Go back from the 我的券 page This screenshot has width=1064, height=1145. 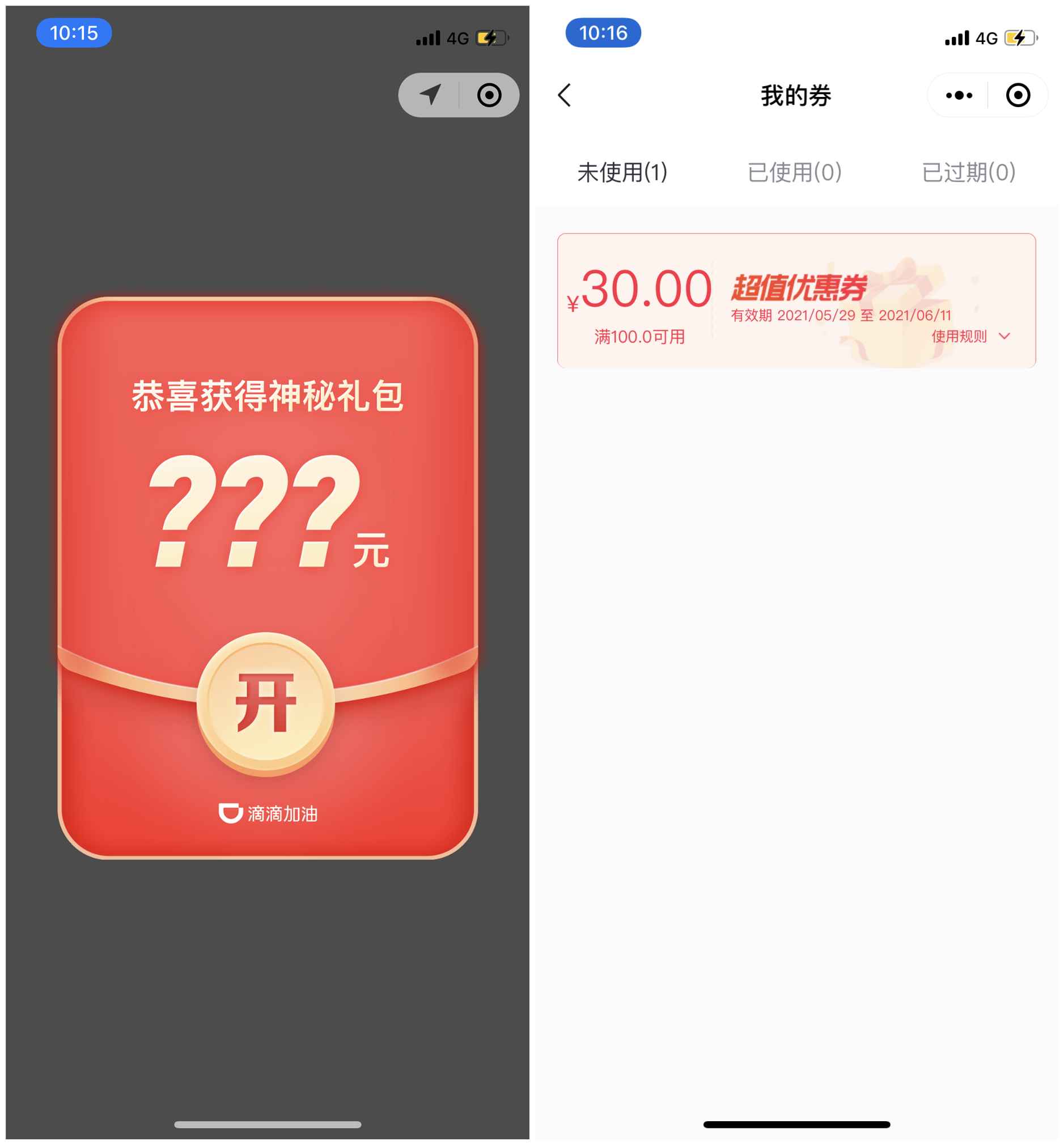click(565, 95)
